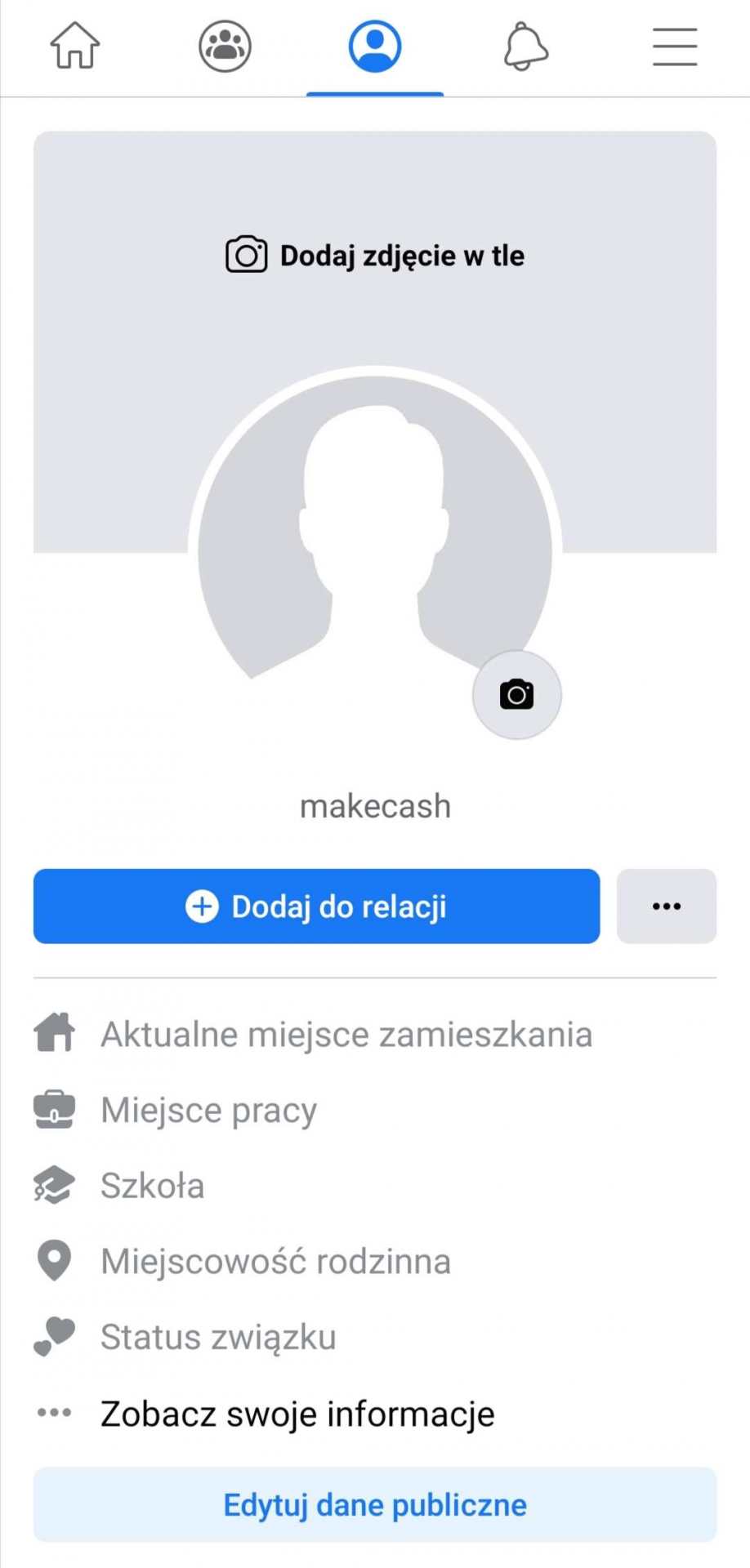The width and height of the screenshot is (750, 1568).
Task: Open the hamburger menu
Action: [x=674, y=47]
